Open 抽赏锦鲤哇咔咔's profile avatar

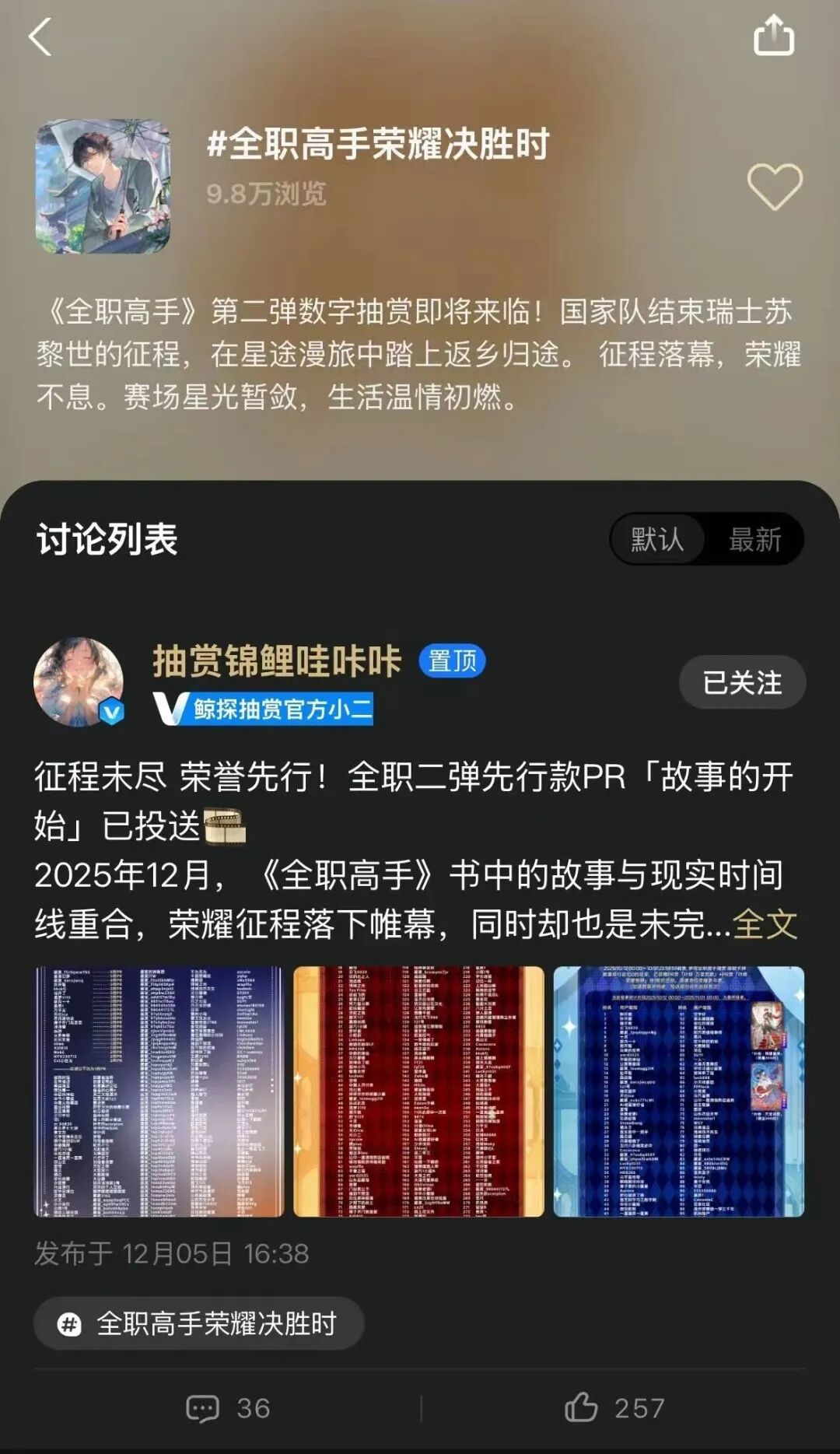tap(79, 682)
